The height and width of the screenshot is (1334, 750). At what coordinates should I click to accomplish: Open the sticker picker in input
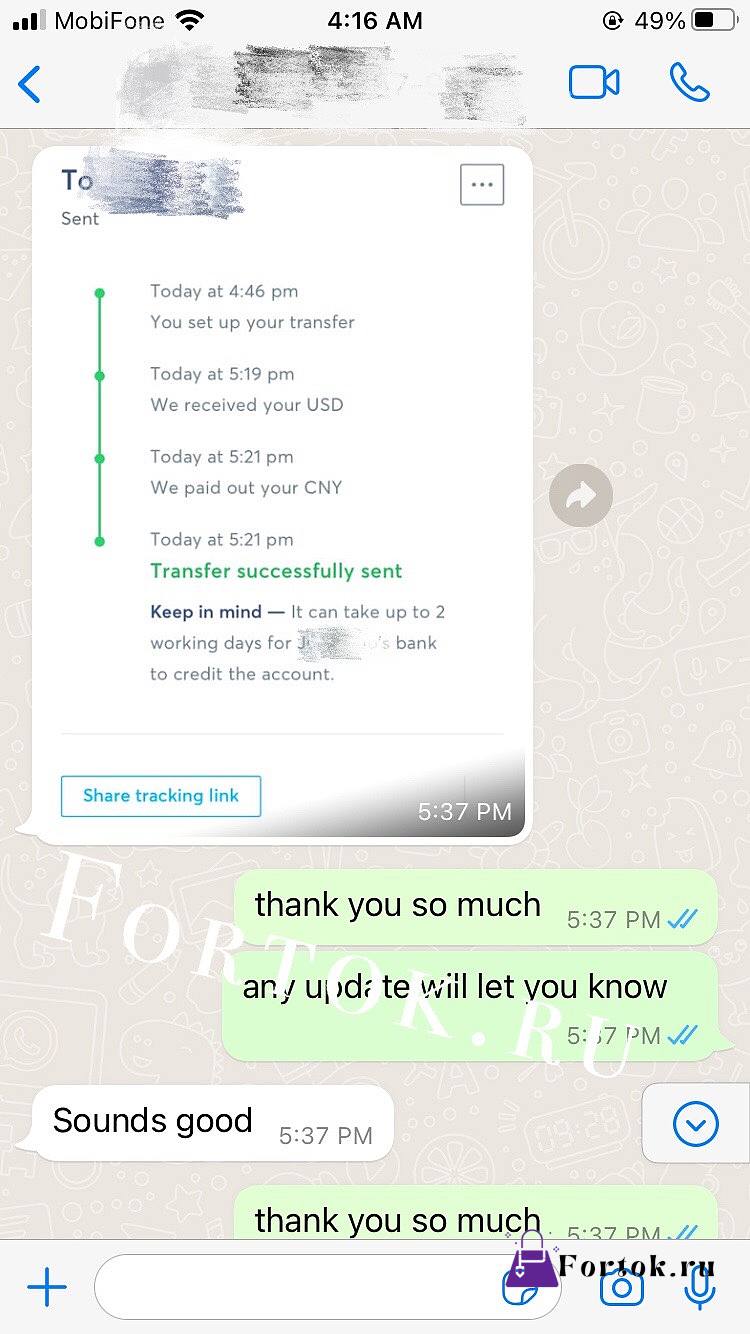tap(520, 1287)
